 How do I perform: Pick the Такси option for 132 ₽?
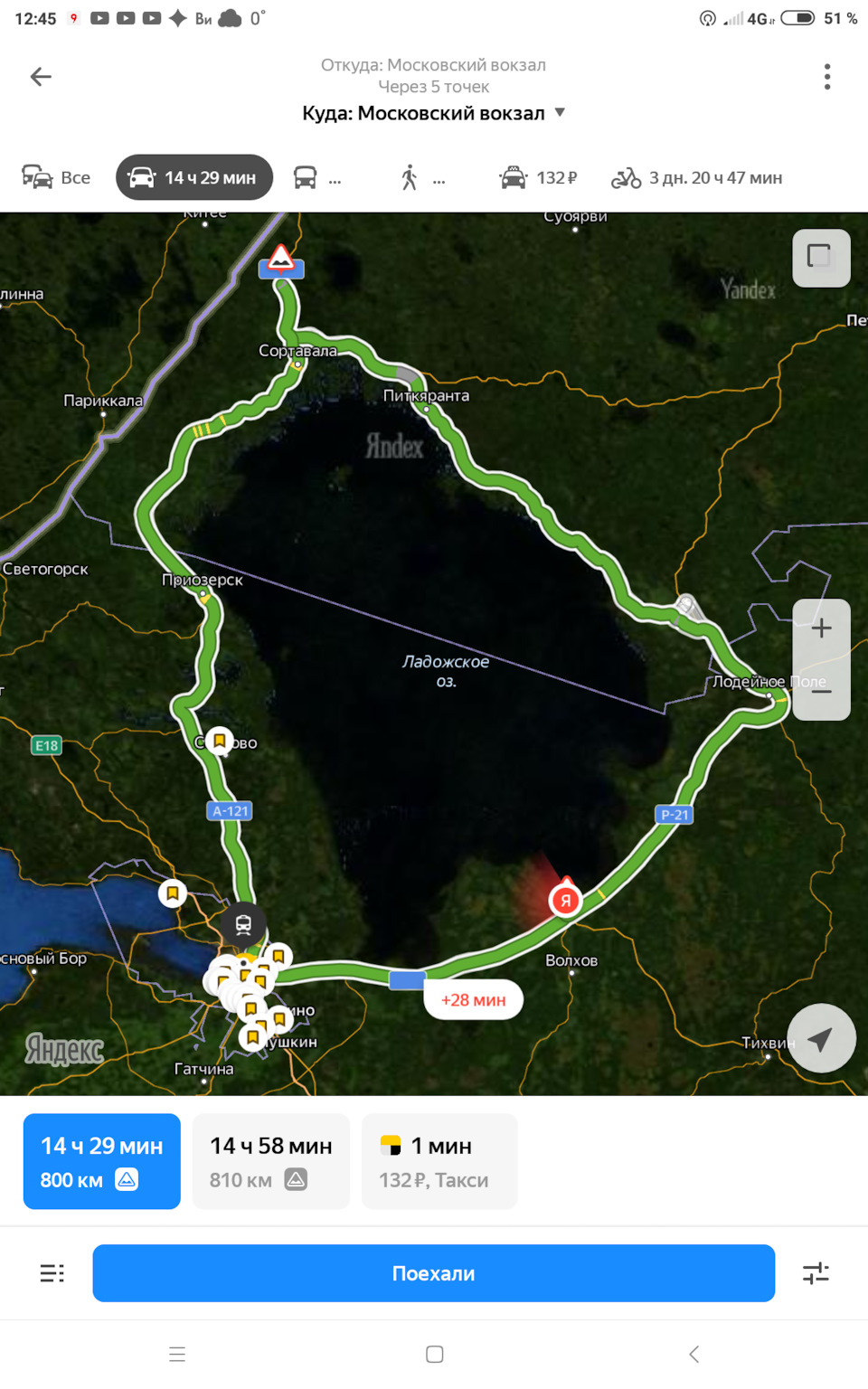(439, 1161)
